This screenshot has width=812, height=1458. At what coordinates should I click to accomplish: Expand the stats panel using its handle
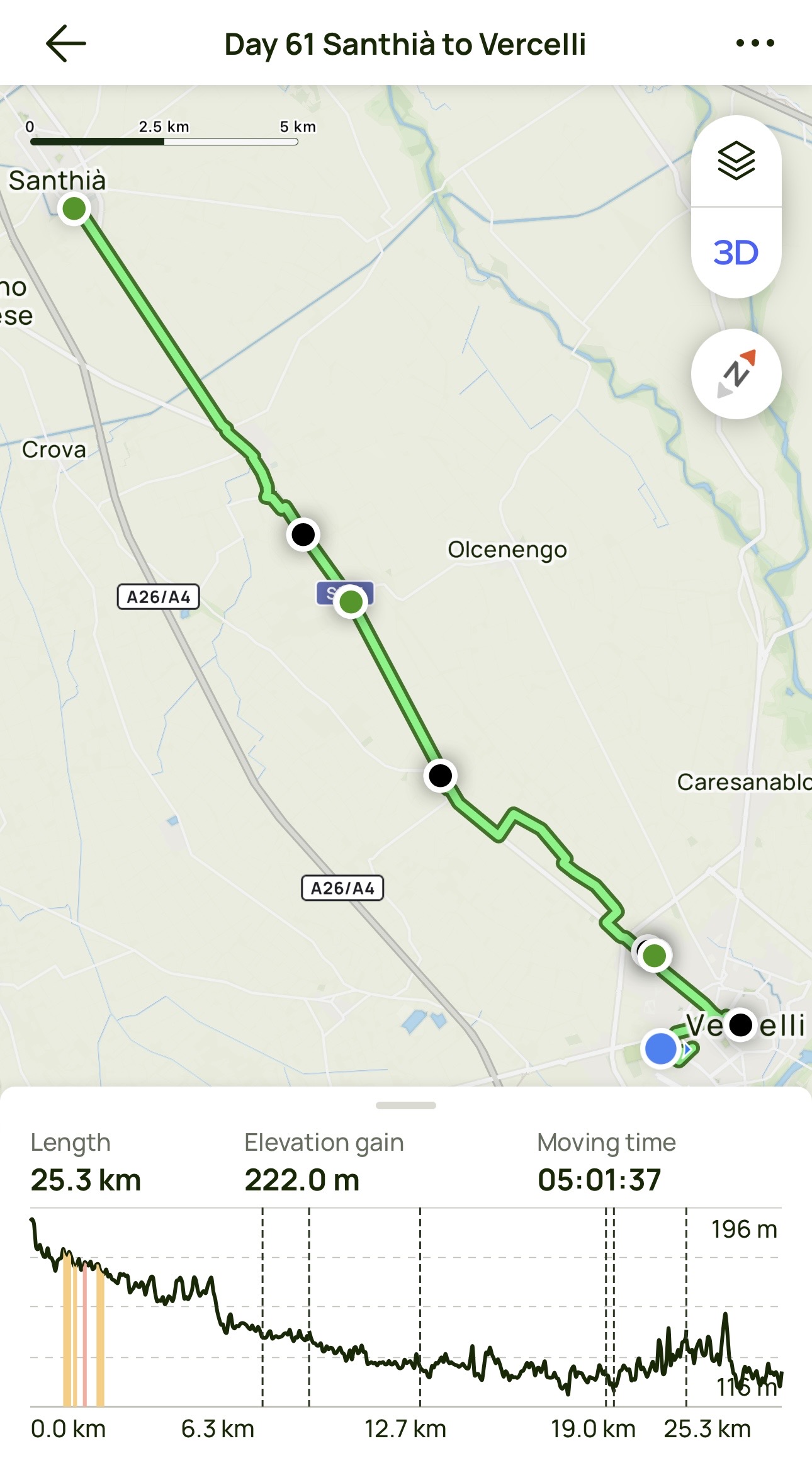pyautogui.click(x=406, y=1105)
